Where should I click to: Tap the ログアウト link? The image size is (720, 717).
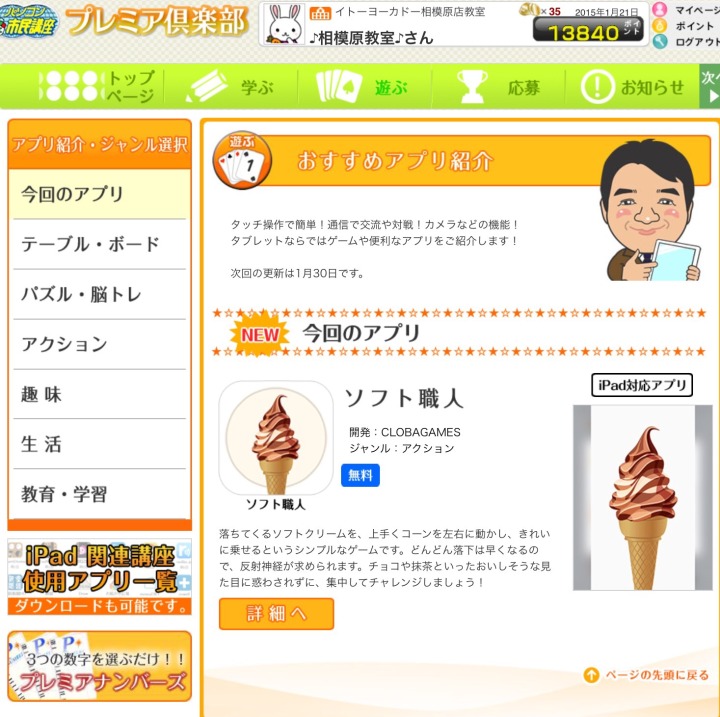690,42
